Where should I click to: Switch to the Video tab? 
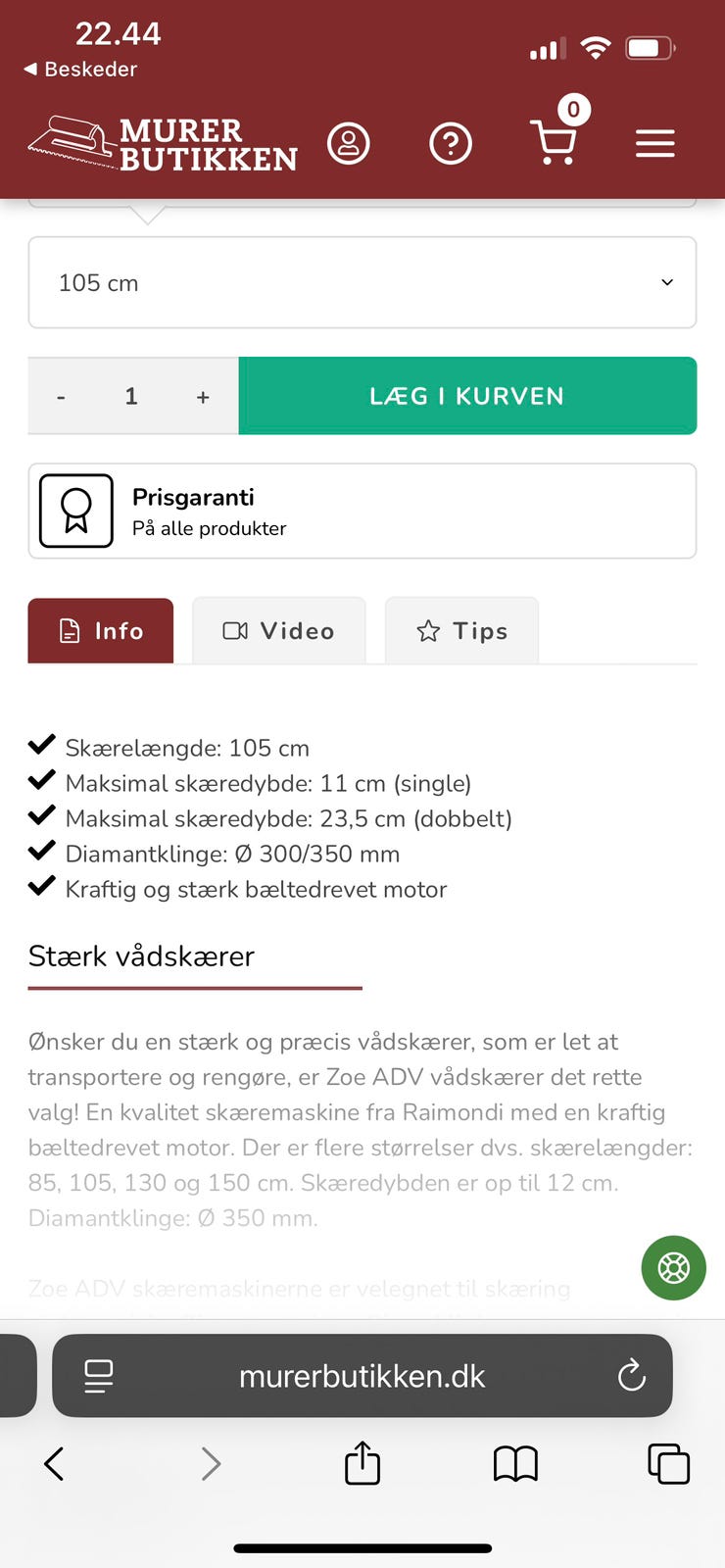(279, 631)
